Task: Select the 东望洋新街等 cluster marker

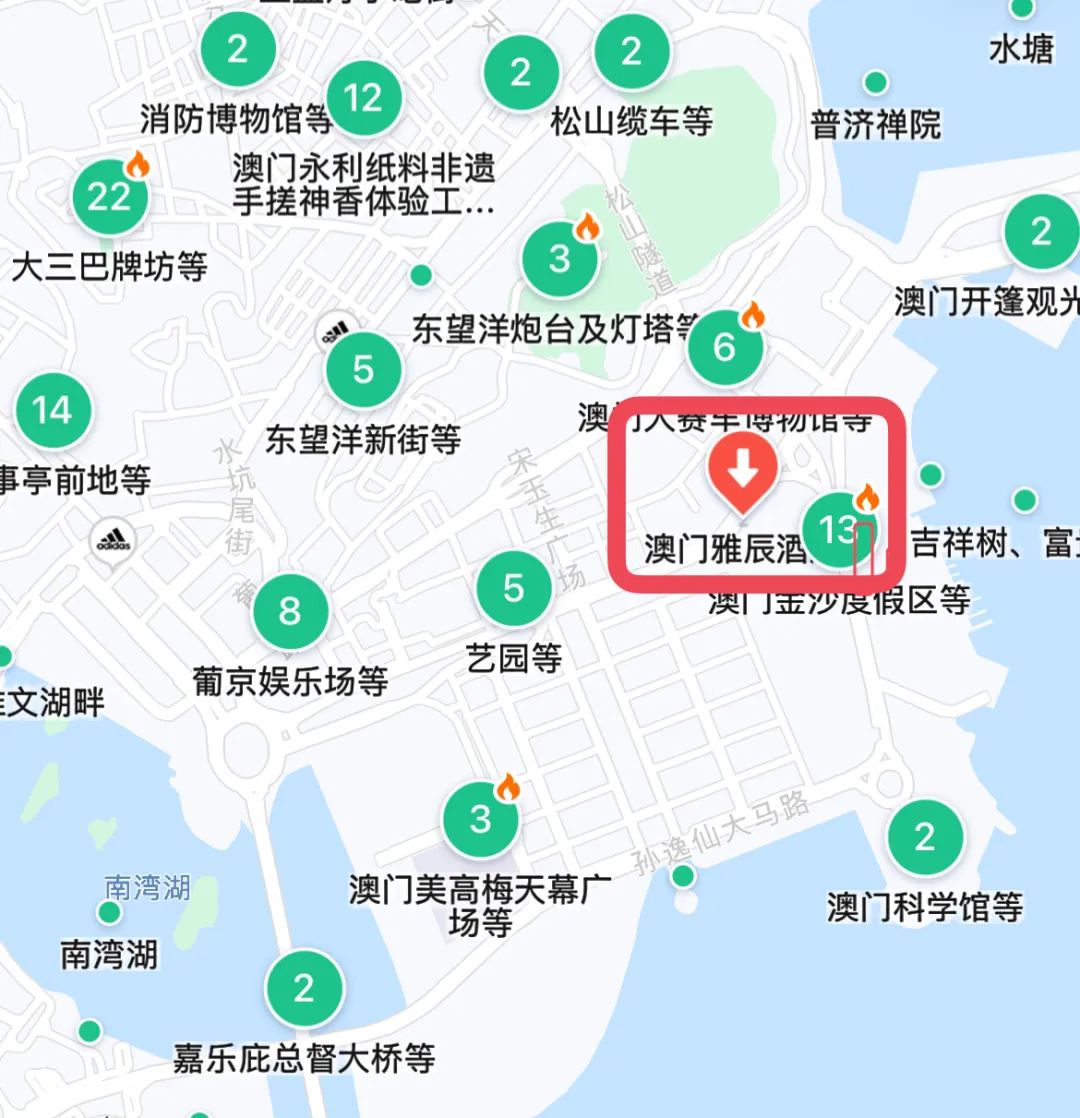Action: coord(363,370)
